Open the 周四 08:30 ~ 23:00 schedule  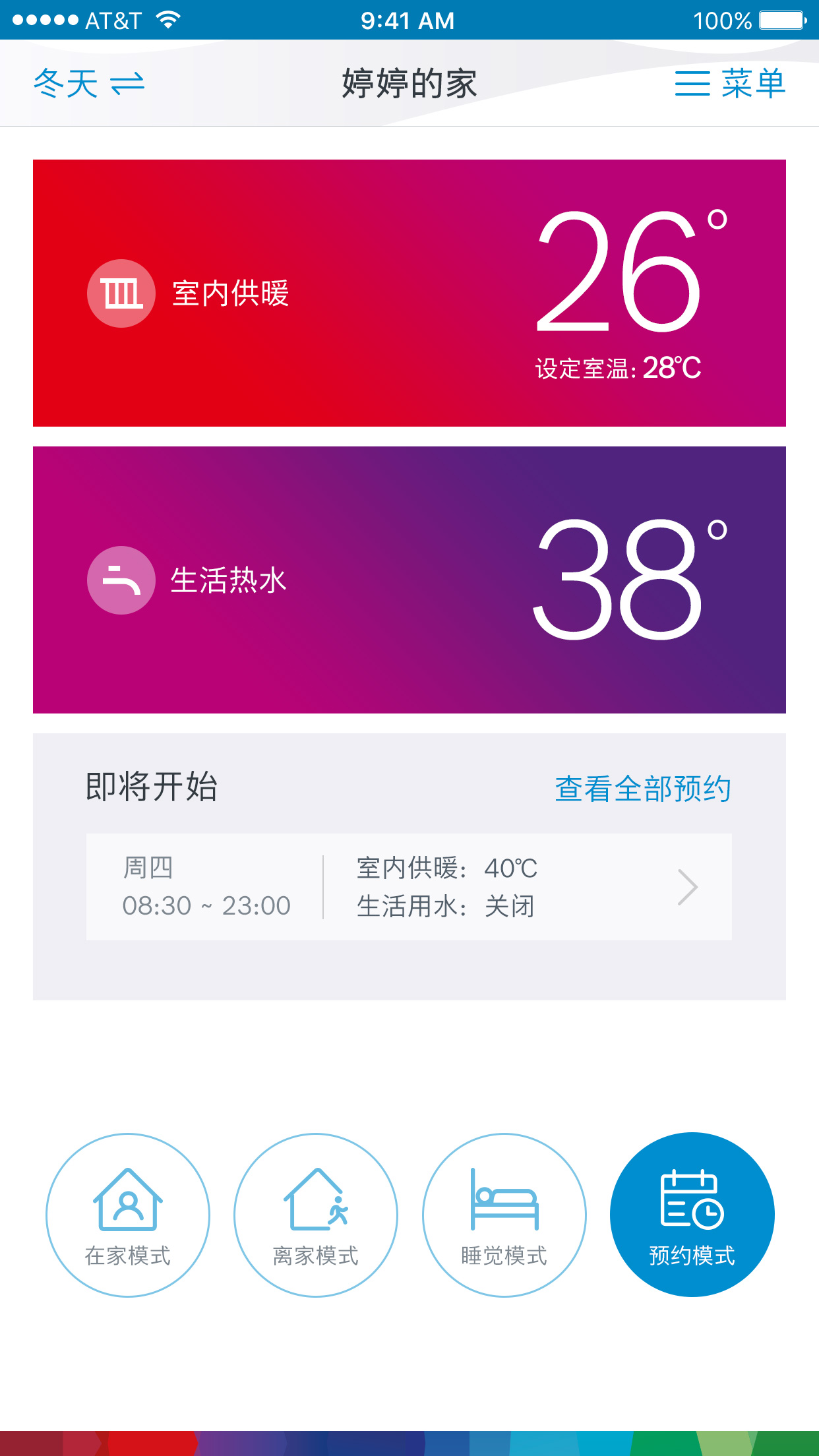tap(409, 887)
